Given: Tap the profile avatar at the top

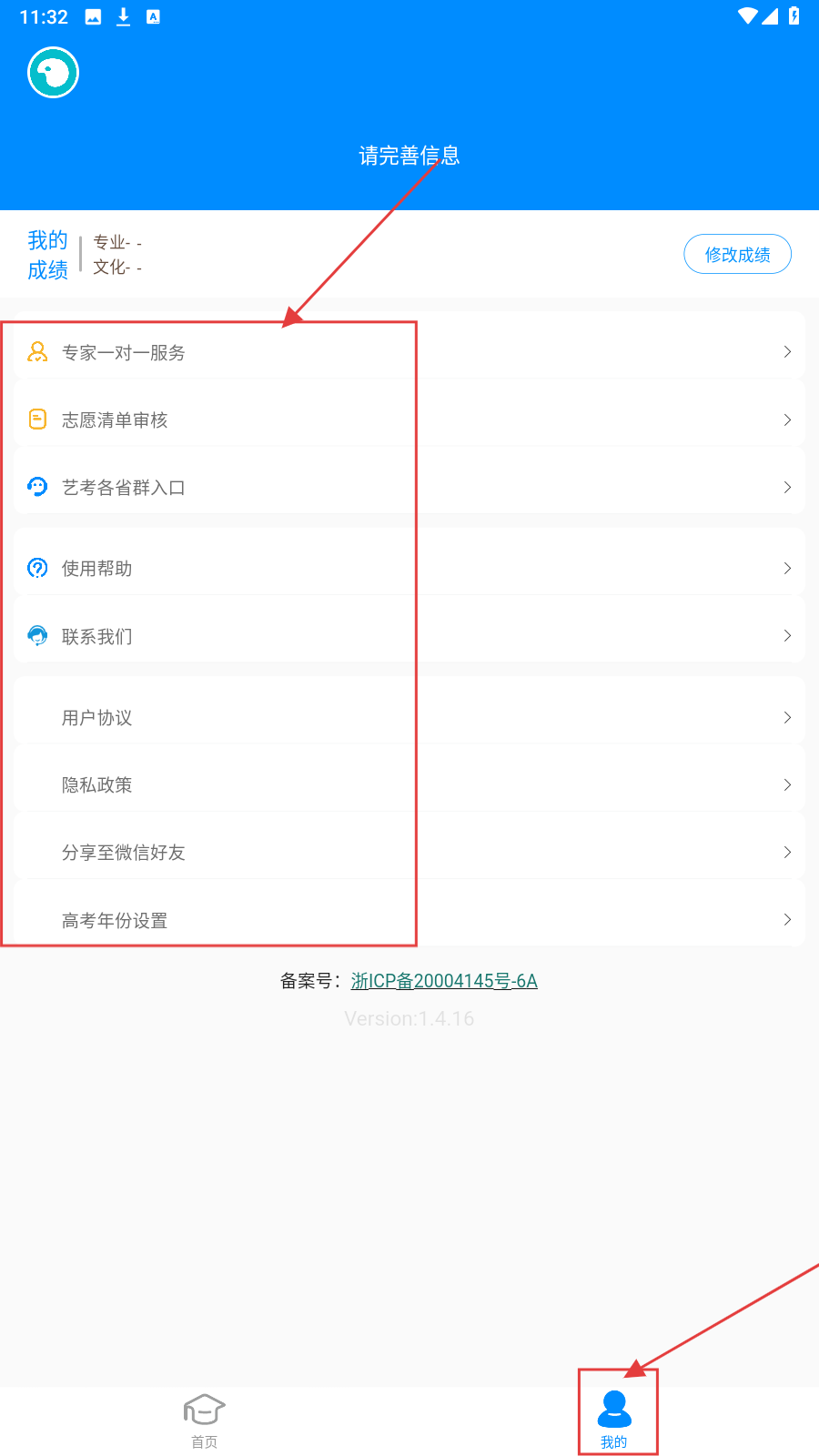Looking at the screenshot, I should click(x=53, y=73).
